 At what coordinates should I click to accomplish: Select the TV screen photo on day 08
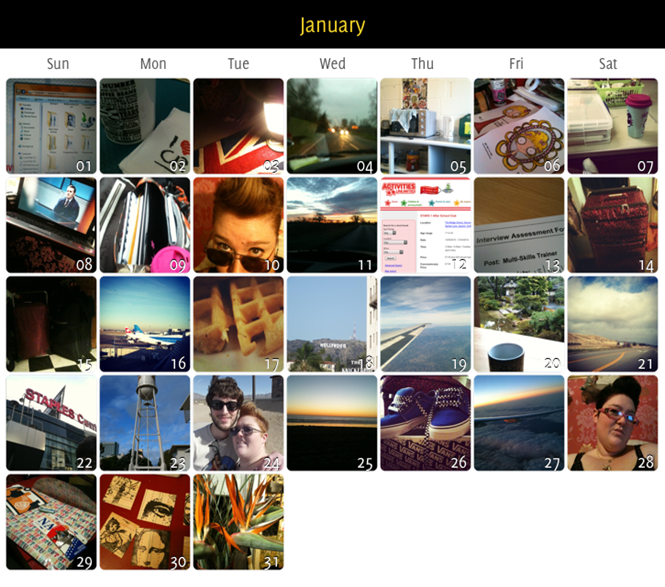(x=51, y=225)
